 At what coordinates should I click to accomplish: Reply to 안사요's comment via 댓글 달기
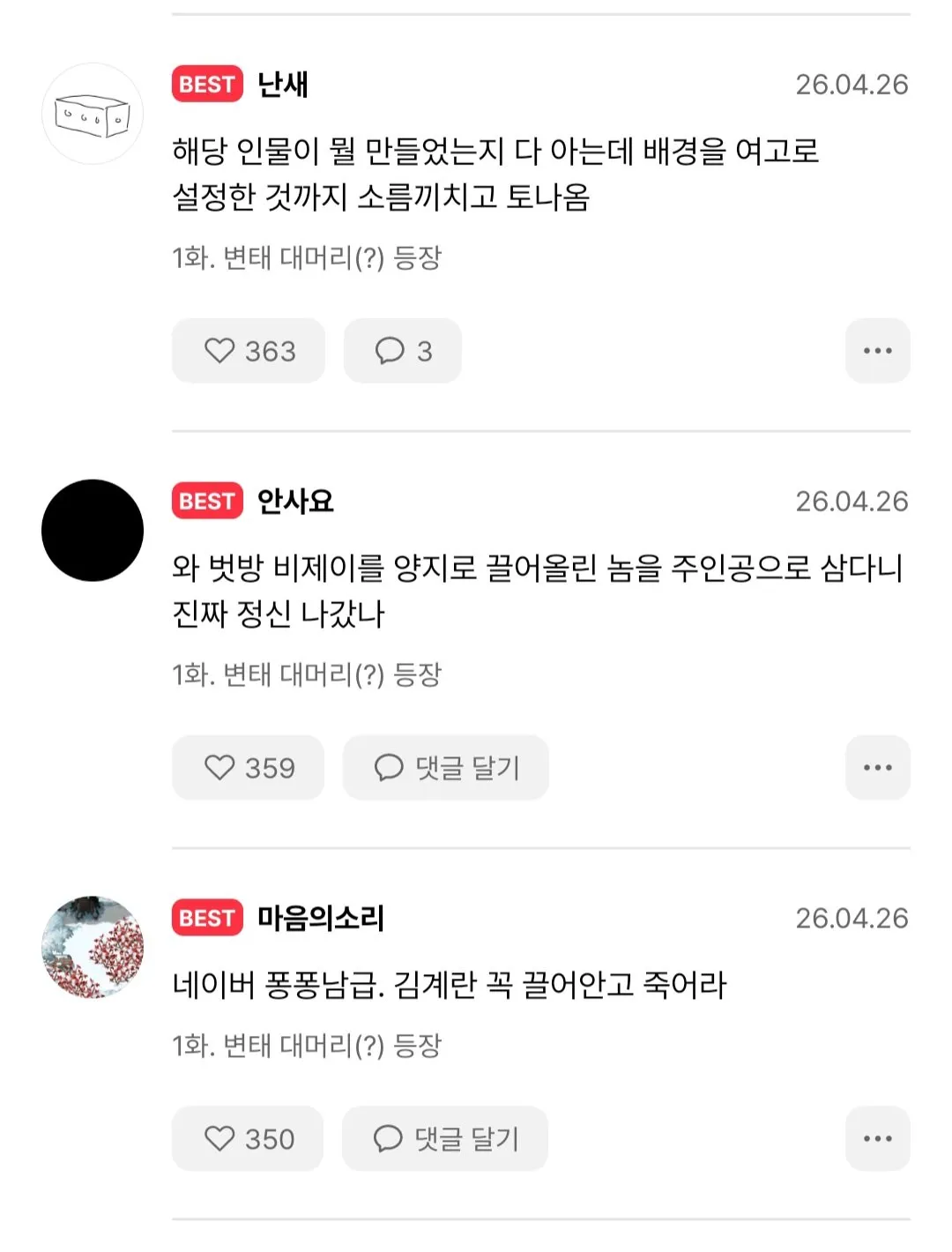click(446, 768)
